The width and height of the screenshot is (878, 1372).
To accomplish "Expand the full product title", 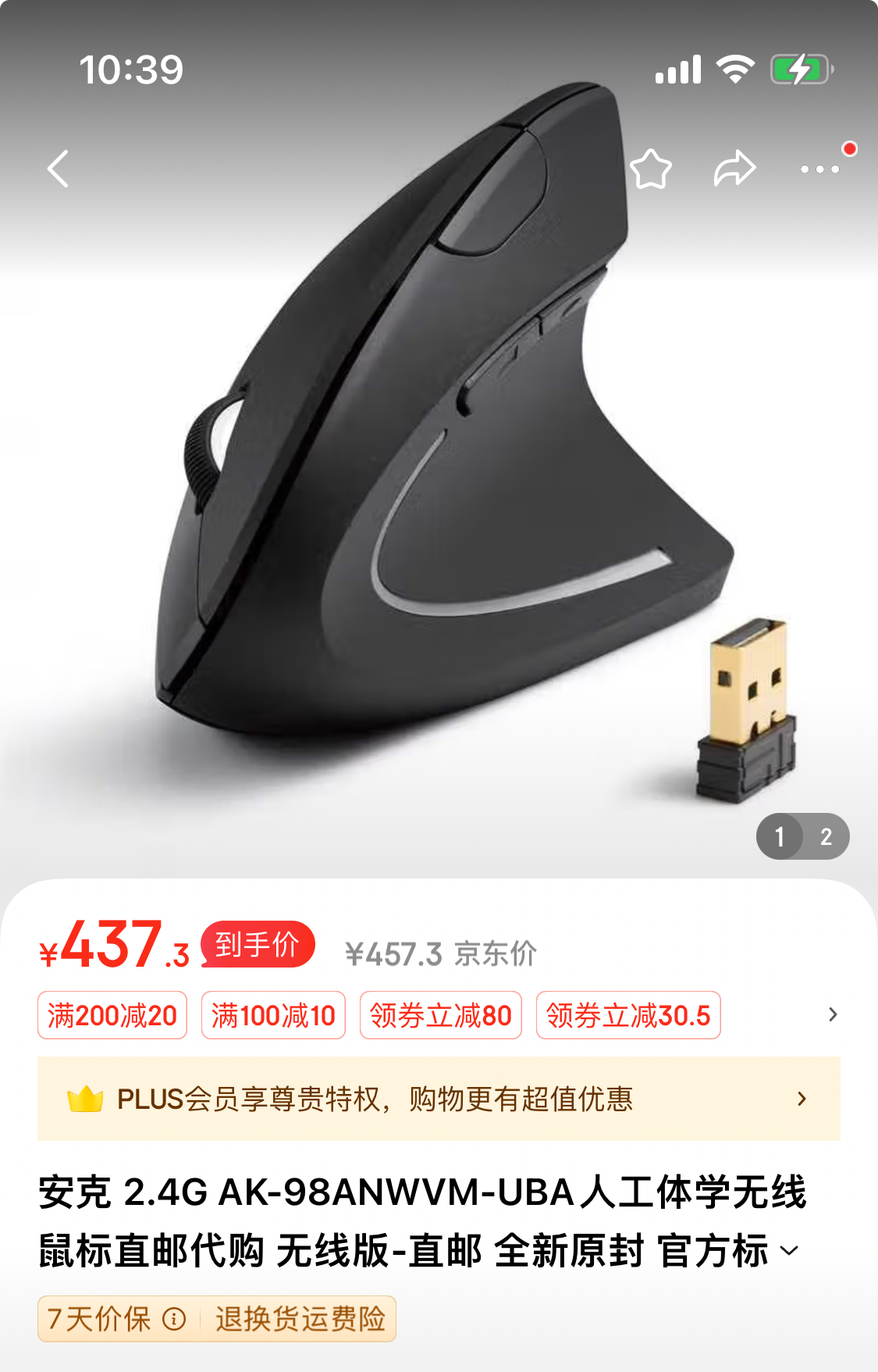I will pos(790,1251).
